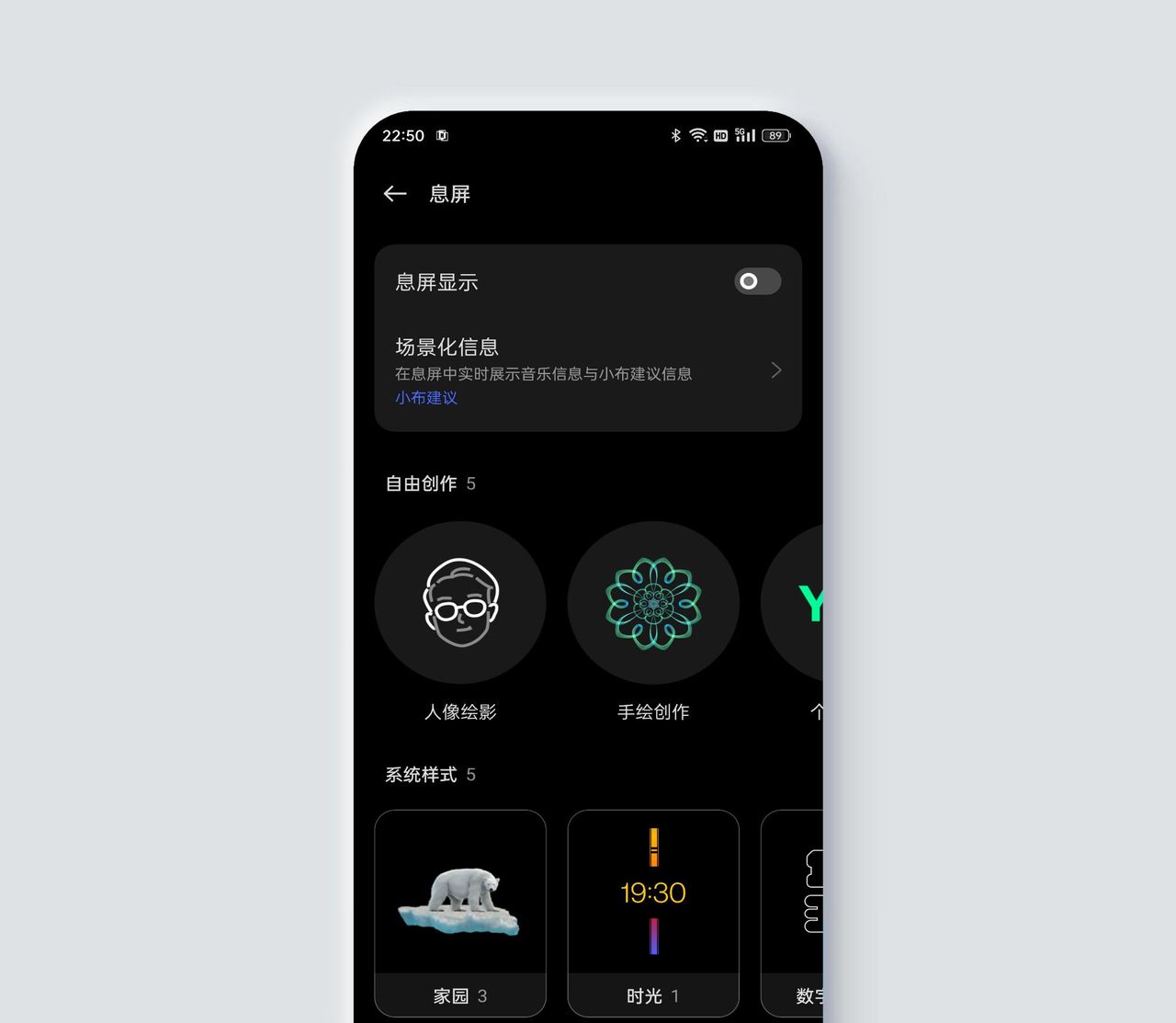Go back from the 息屏 screen
This screenshot has width=1176, height=1023.
395,194
